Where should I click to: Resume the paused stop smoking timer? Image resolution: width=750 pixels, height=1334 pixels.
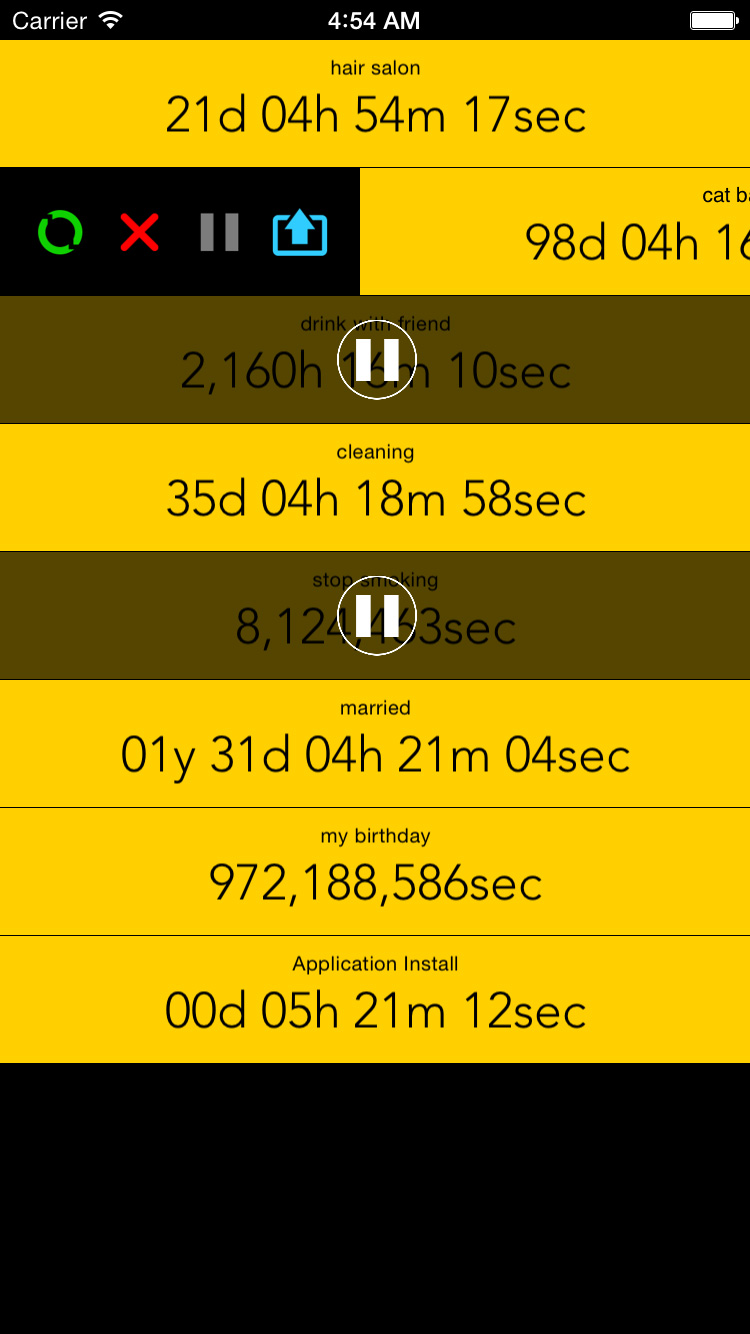pos(376,616)
